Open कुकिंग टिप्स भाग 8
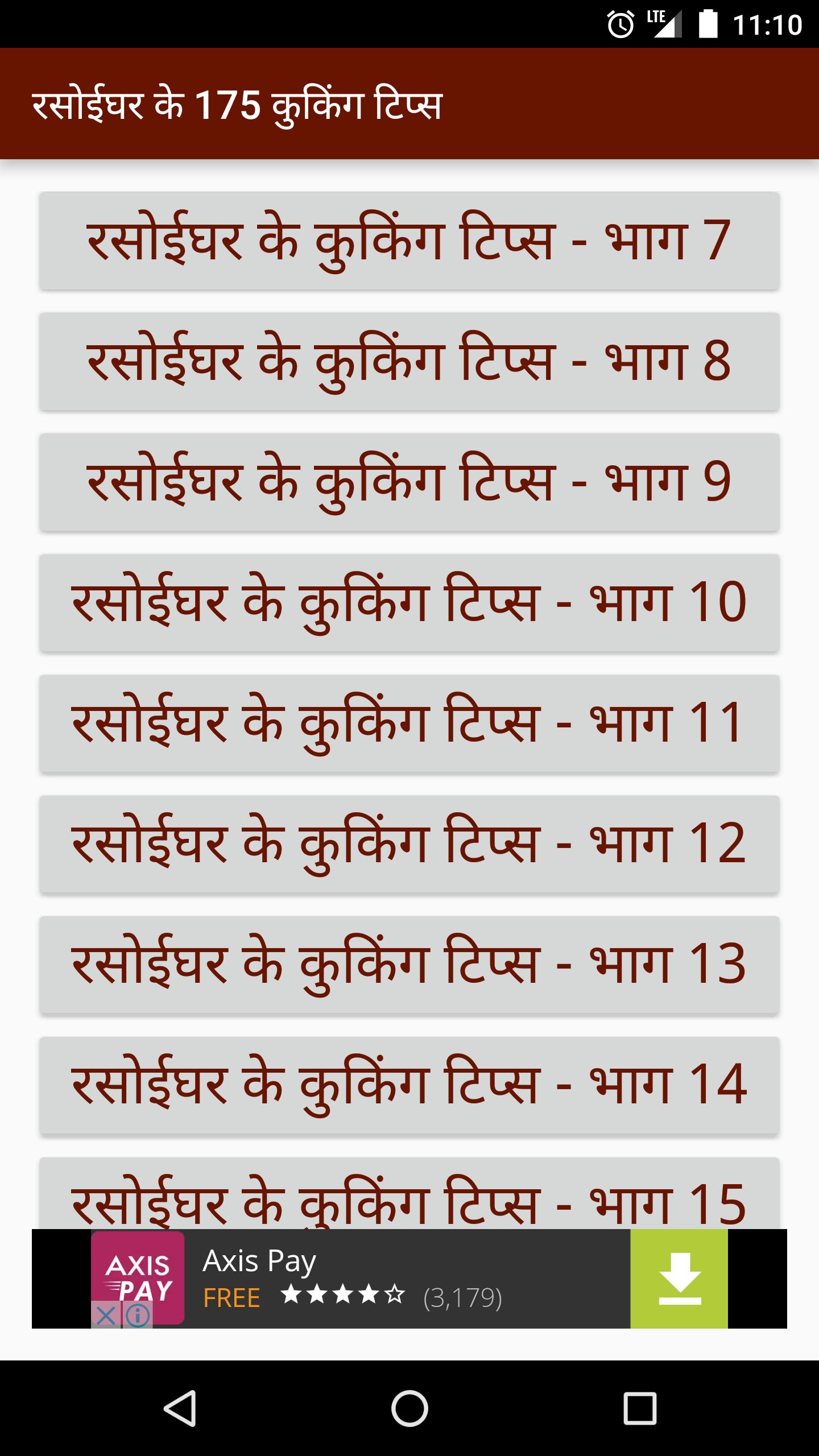 coord(409,362)
